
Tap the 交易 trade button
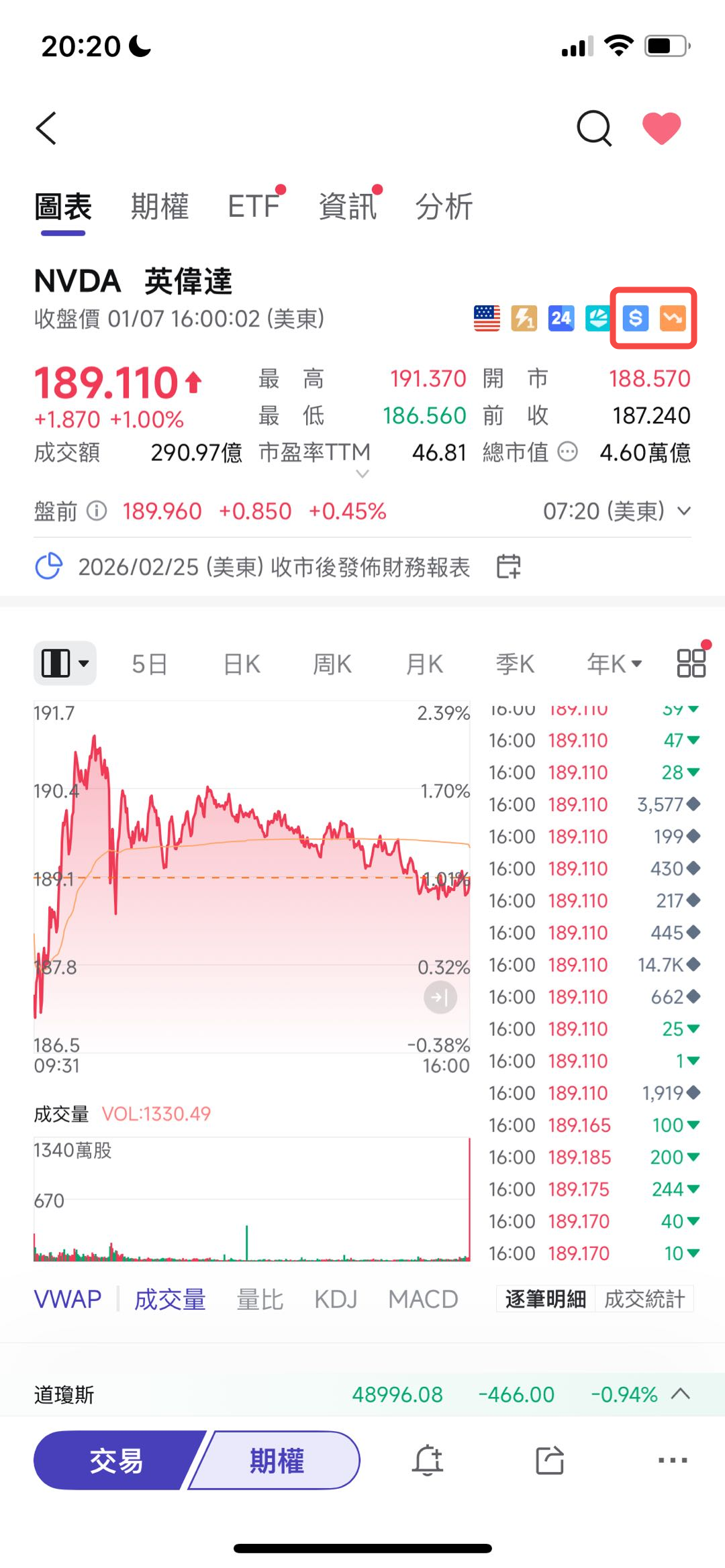point(117,1461)
